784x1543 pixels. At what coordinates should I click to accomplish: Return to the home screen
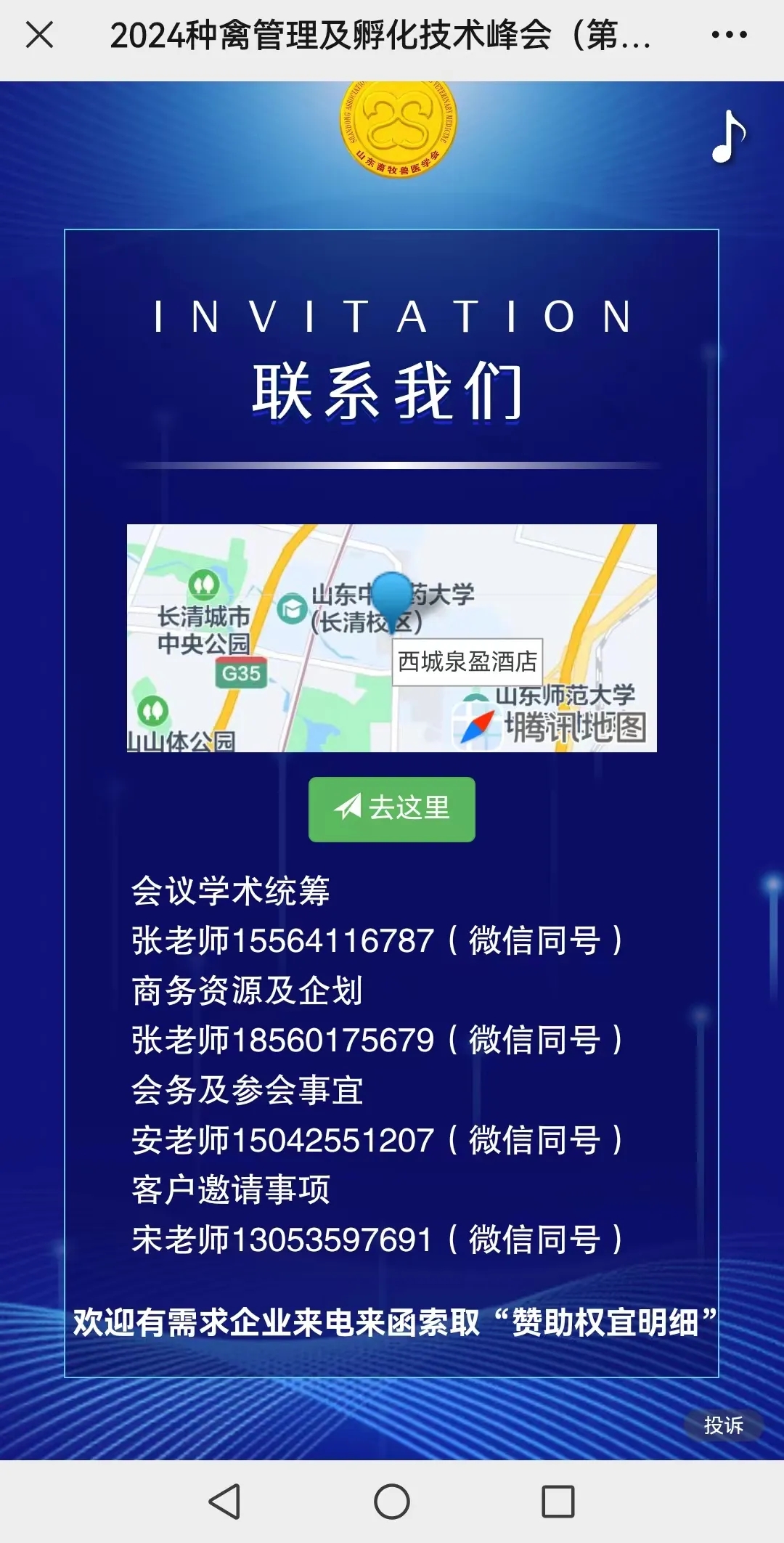pyautogui.click(x=392, y=1501)
